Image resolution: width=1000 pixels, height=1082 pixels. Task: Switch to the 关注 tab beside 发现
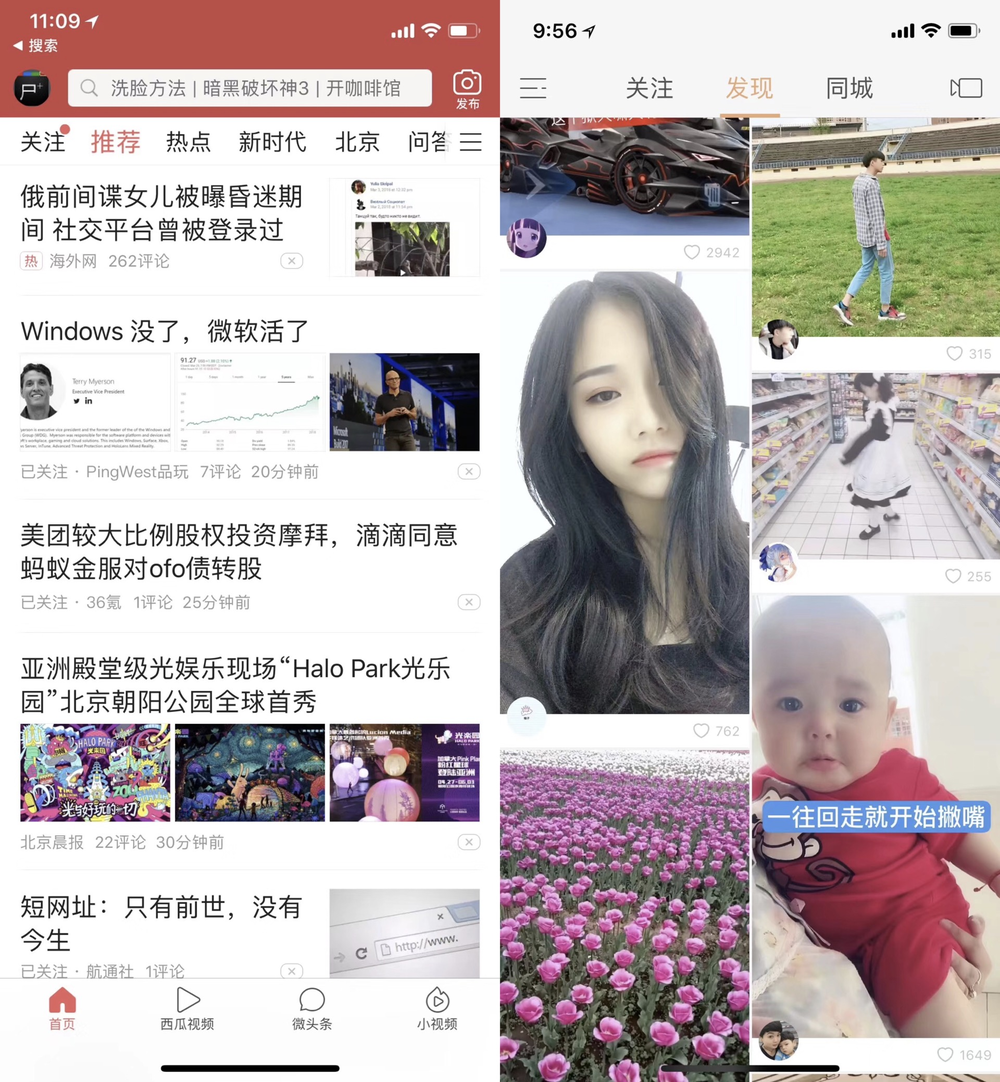pyautogui.click(x=649, y=88)
